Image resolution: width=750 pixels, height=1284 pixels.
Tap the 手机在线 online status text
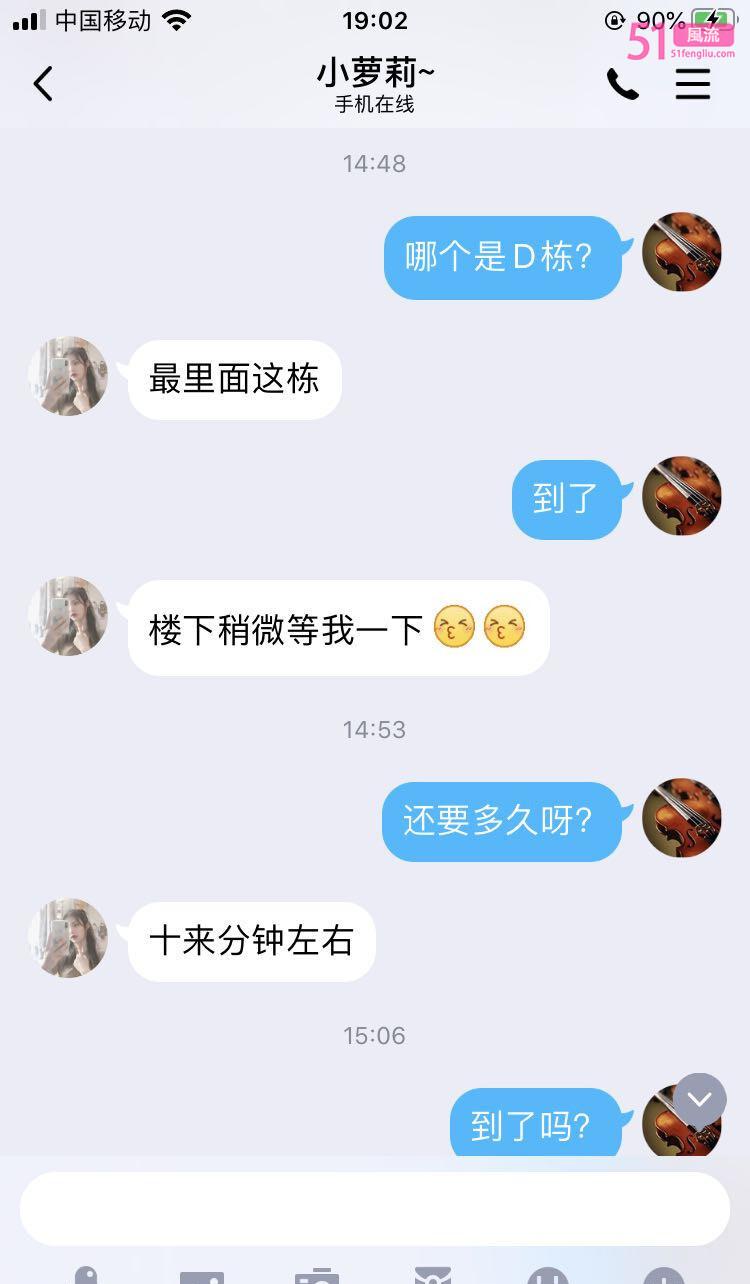[375, 103]
